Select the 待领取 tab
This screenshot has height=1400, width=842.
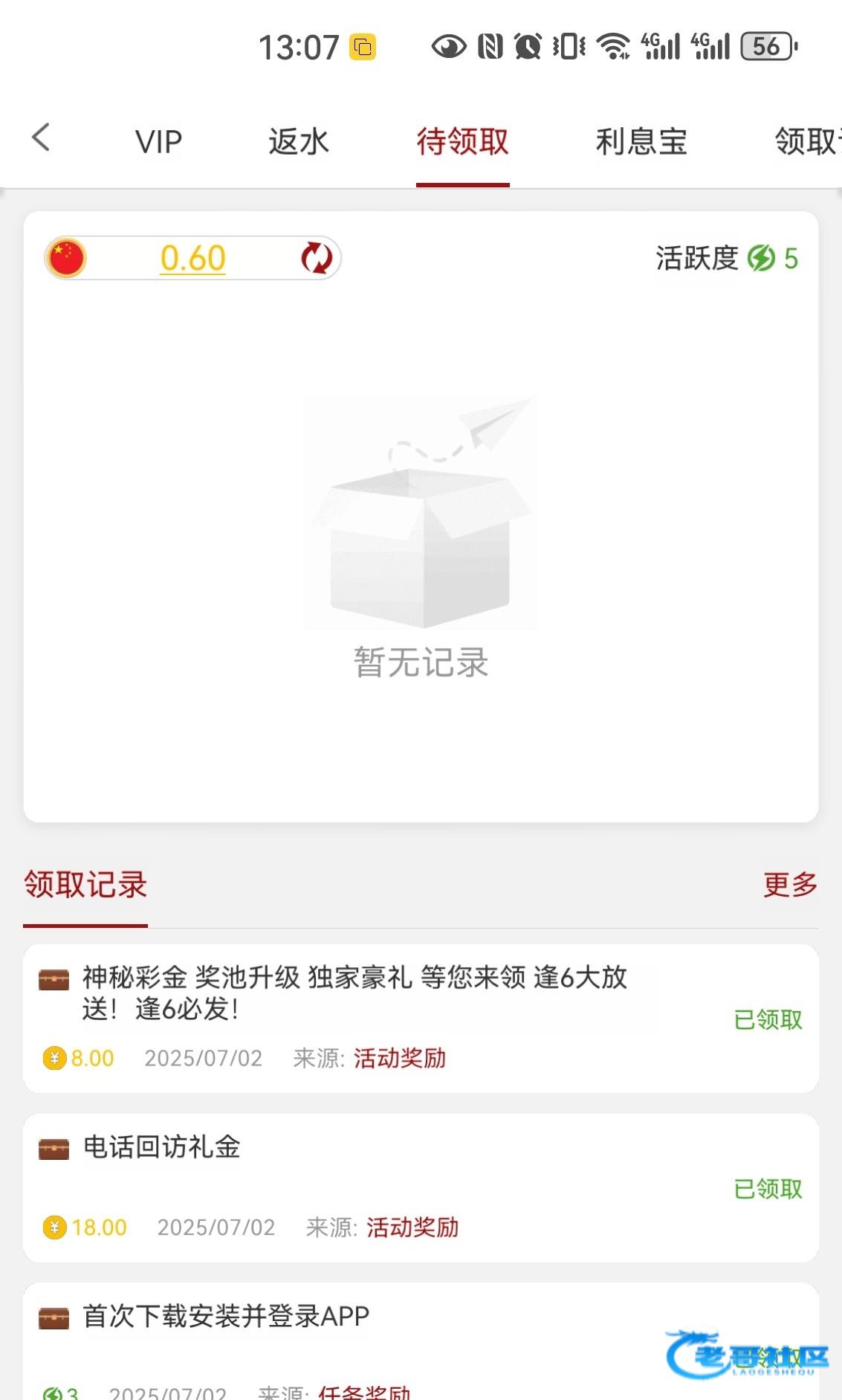[x=462, y=141]
